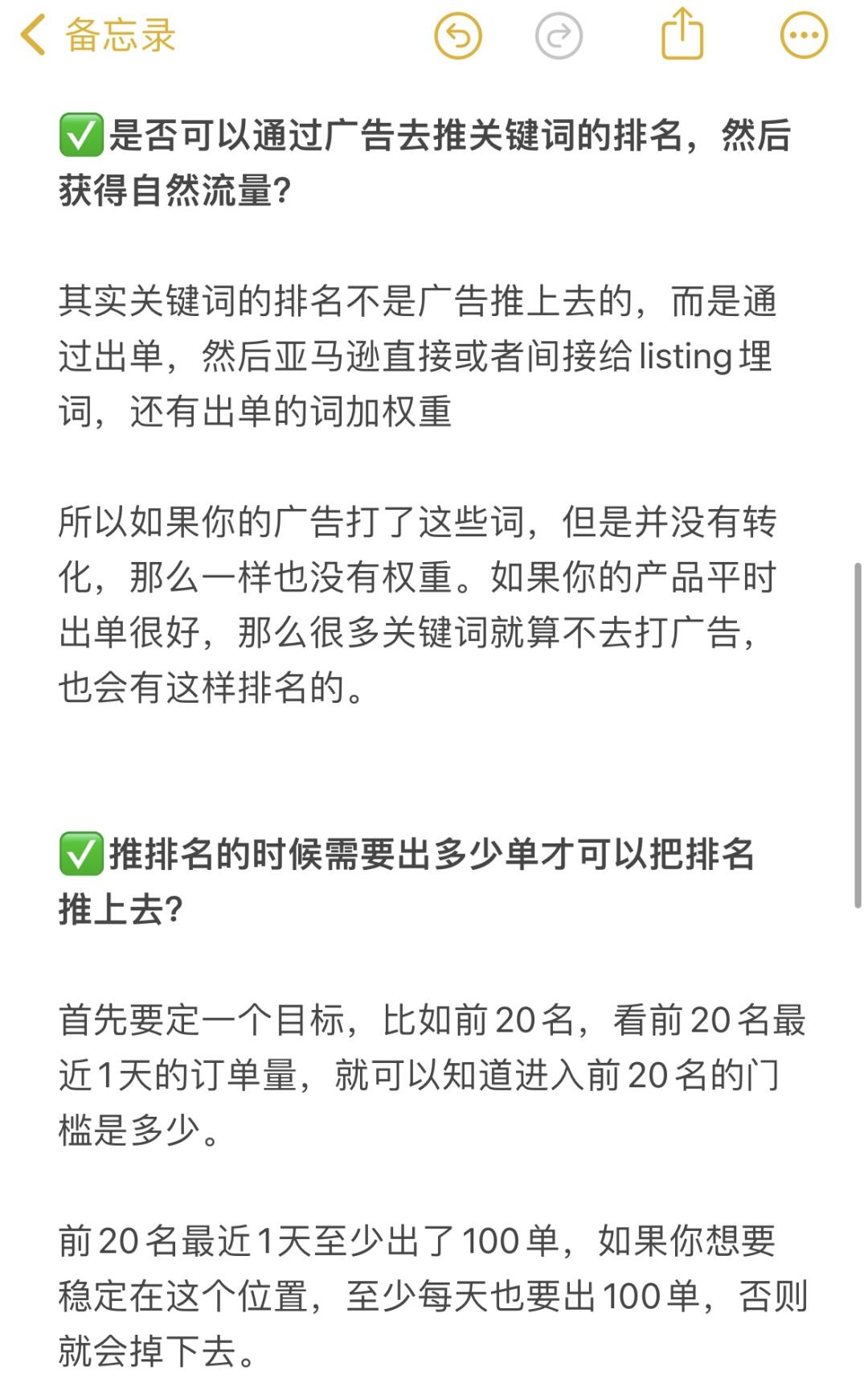This screenshot has height=1379, width=868.
Task: Go back to 备忘录 notes list
Action: [96, 35]
